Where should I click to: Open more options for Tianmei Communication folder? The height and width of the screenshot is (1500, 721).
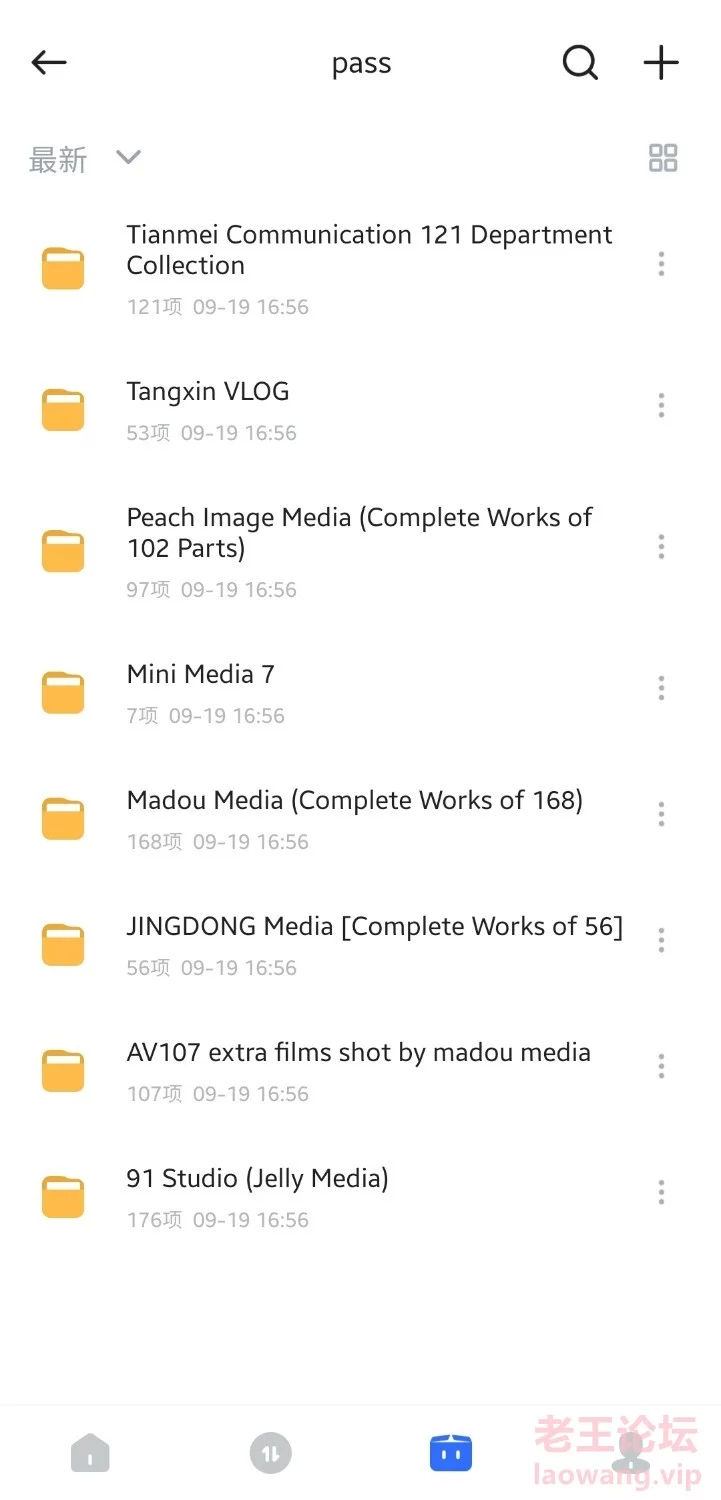coord(661,264)
